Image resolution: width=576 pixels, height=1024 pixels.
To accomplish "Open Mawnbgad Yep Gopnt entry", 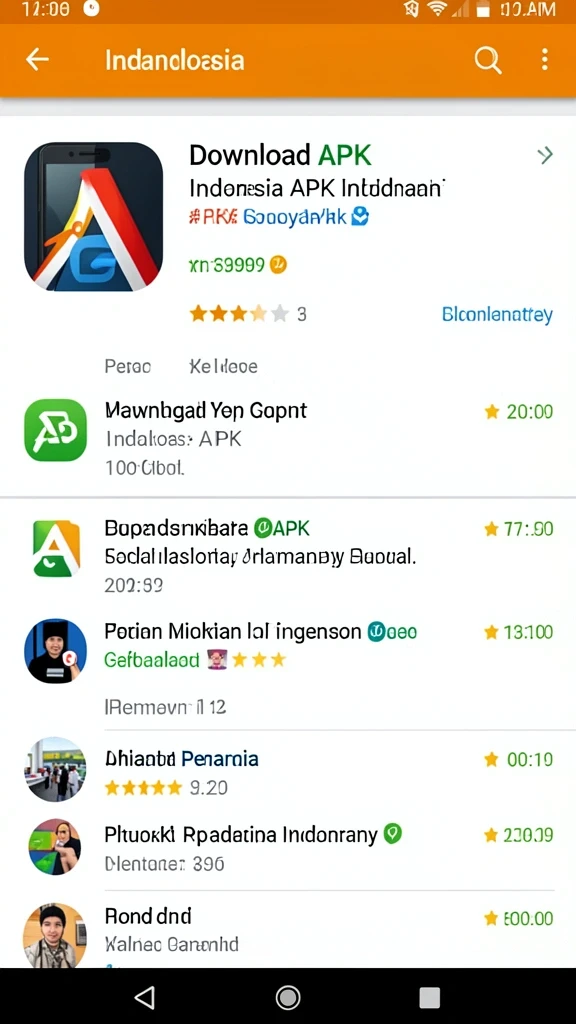I will pyautogui.click(x=288, y=439).
